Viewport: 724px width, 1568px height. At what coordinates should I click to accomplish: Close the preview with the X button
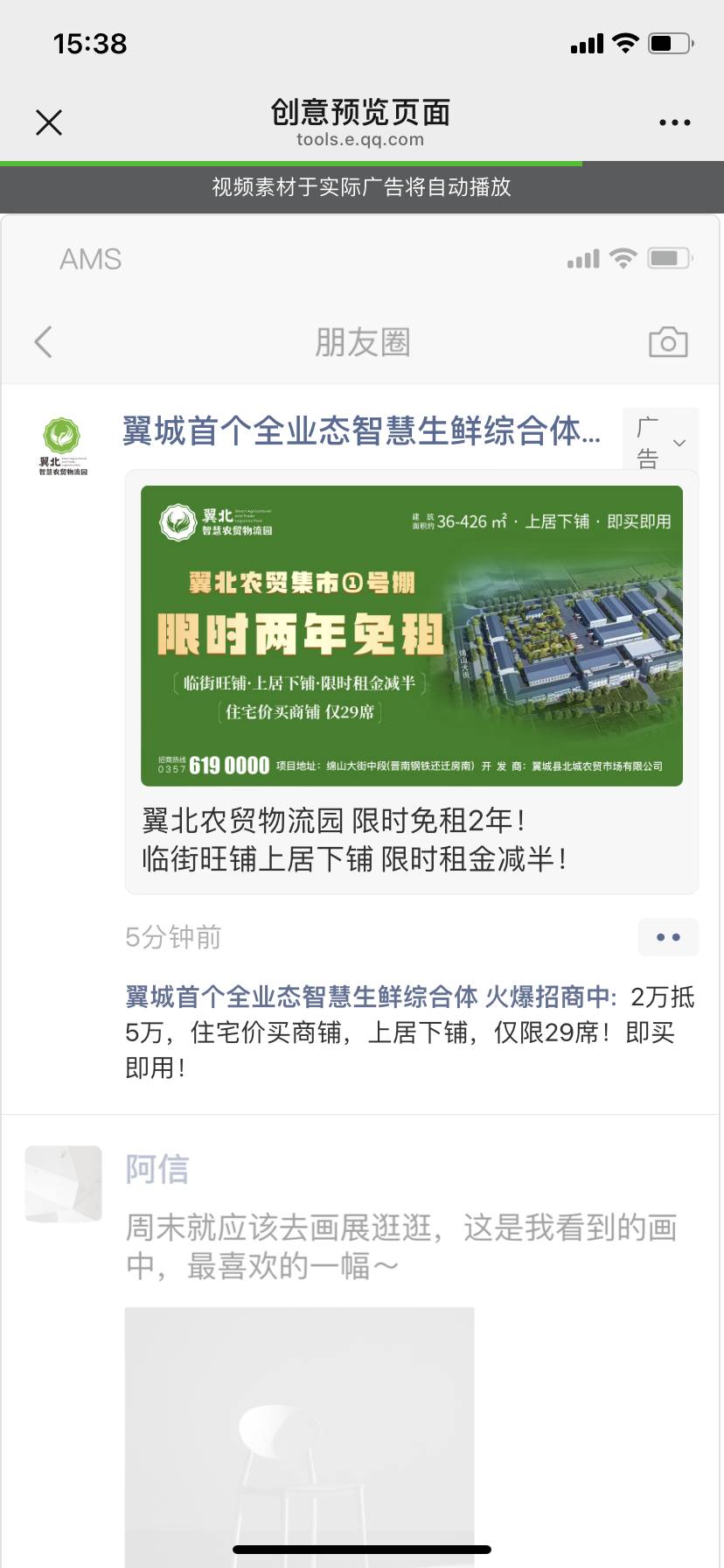pos(49,122)
